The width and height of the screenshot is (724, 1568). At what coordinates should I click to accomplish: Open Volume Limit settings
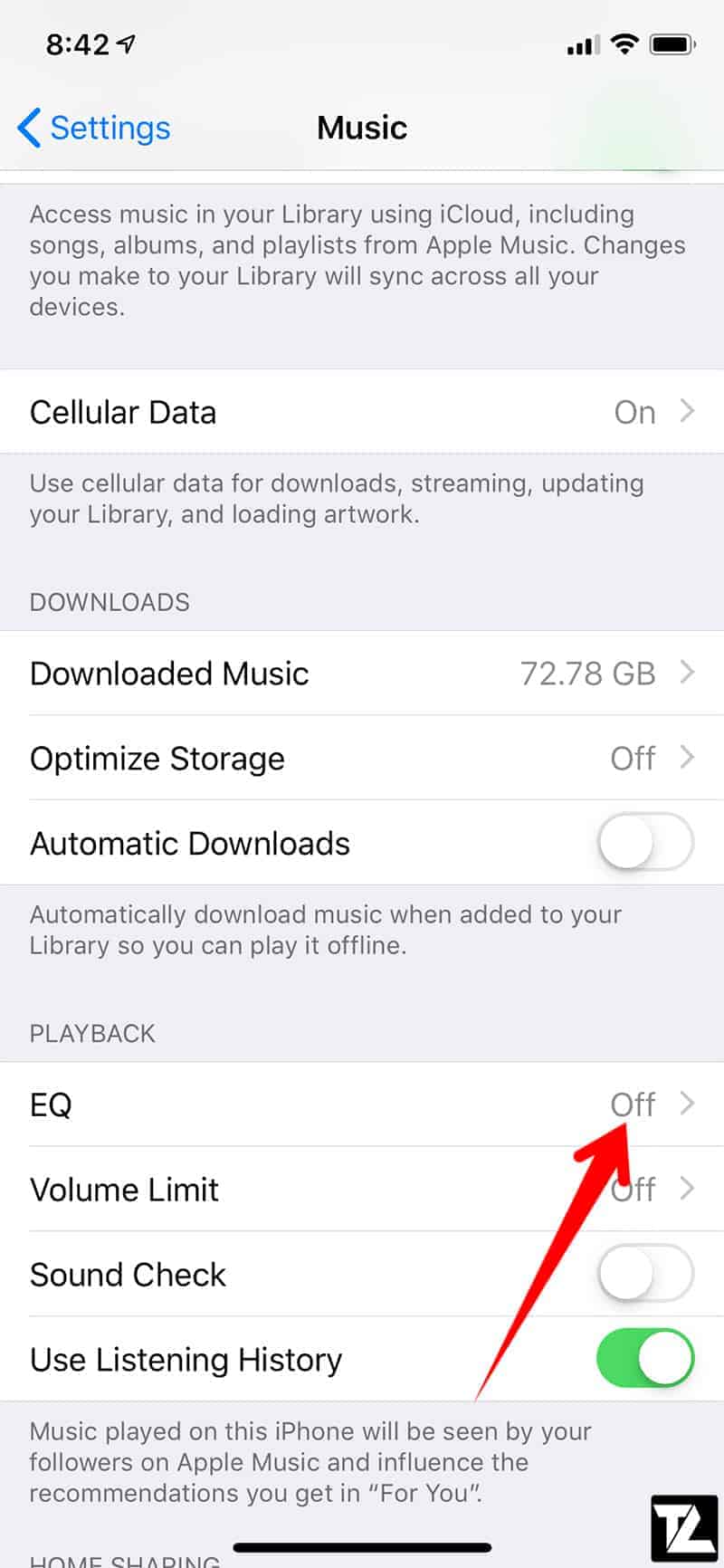pyautogui.click(x=362, y=1189)
